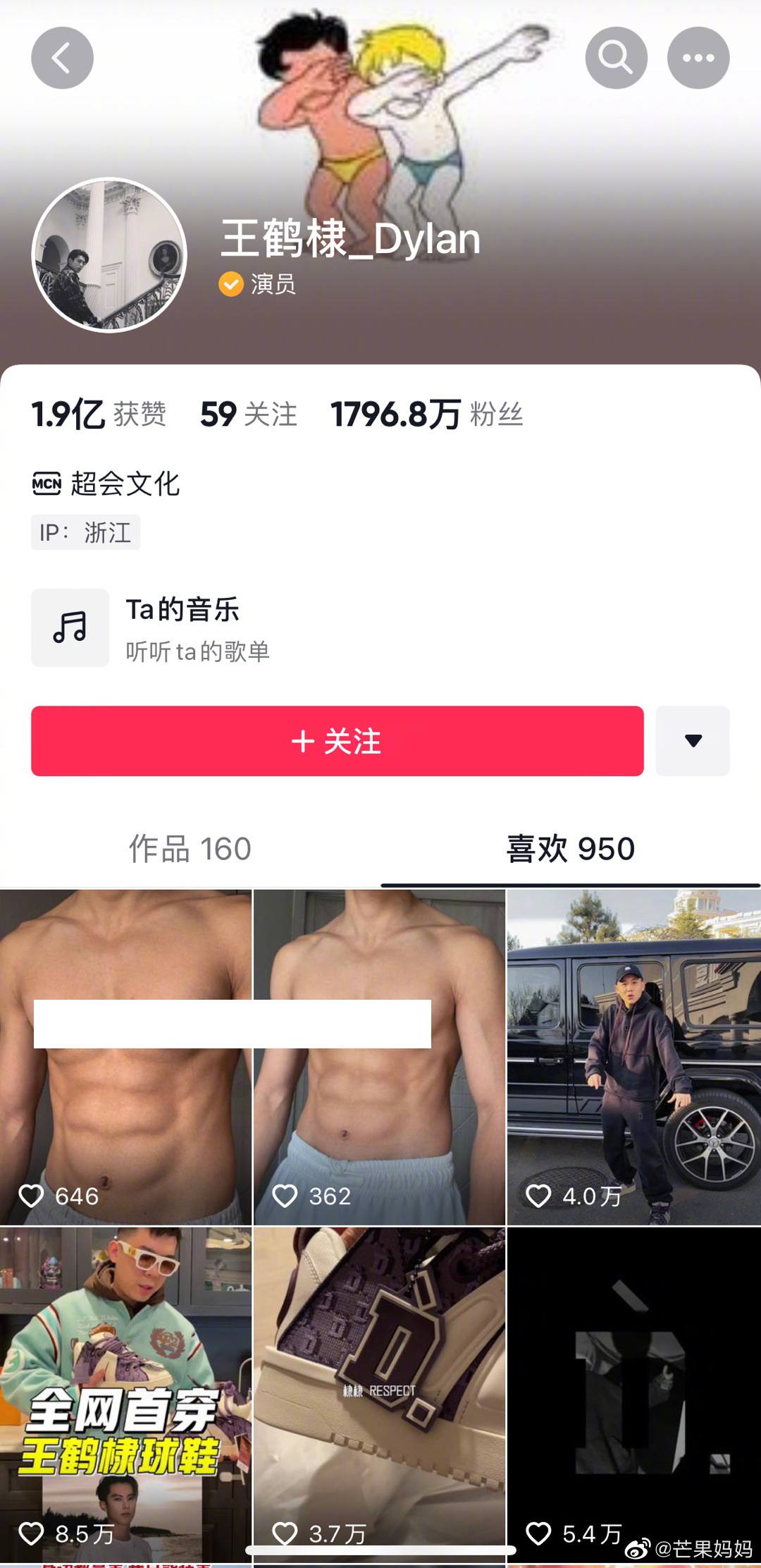The width and height of the screenshot is (761, 1568).
Task: Open the round profile avatar photo
Action: (x=109, y=255)
